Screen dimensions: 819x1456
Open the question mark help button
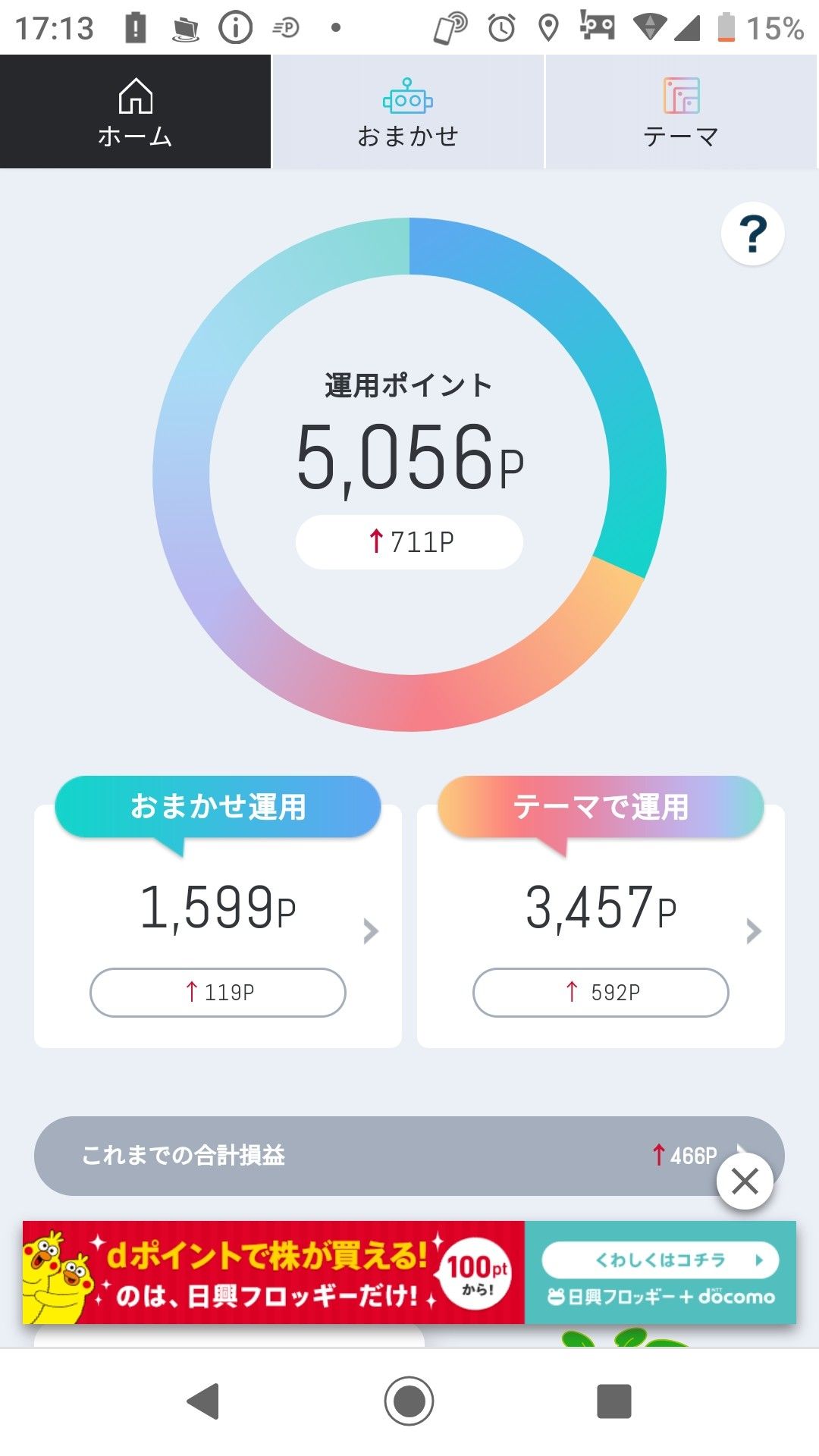pyautogui.click(x=752, y=234)
